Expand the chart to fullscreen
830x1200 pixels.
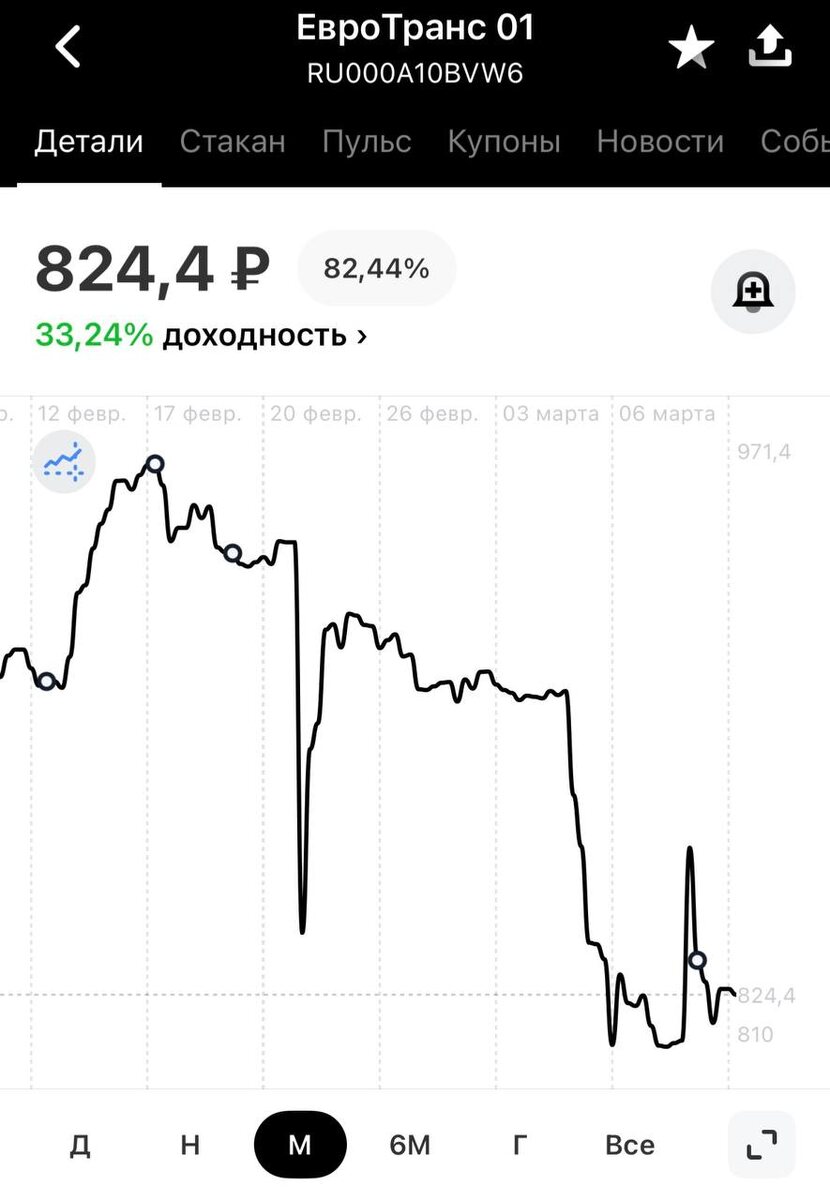(761, 1144)
